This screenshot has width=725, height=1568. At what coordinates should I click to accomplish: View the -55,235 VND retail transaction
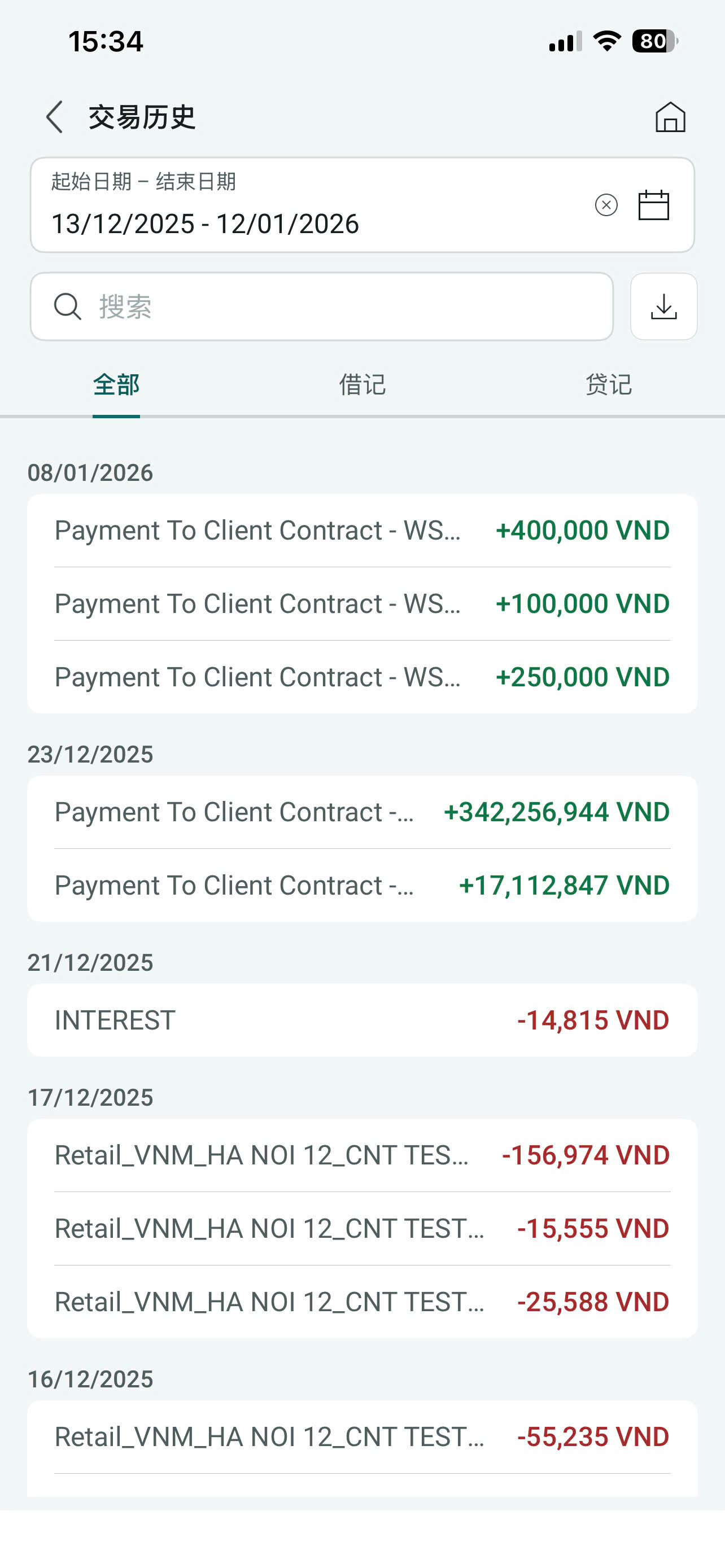point(362,1436)
